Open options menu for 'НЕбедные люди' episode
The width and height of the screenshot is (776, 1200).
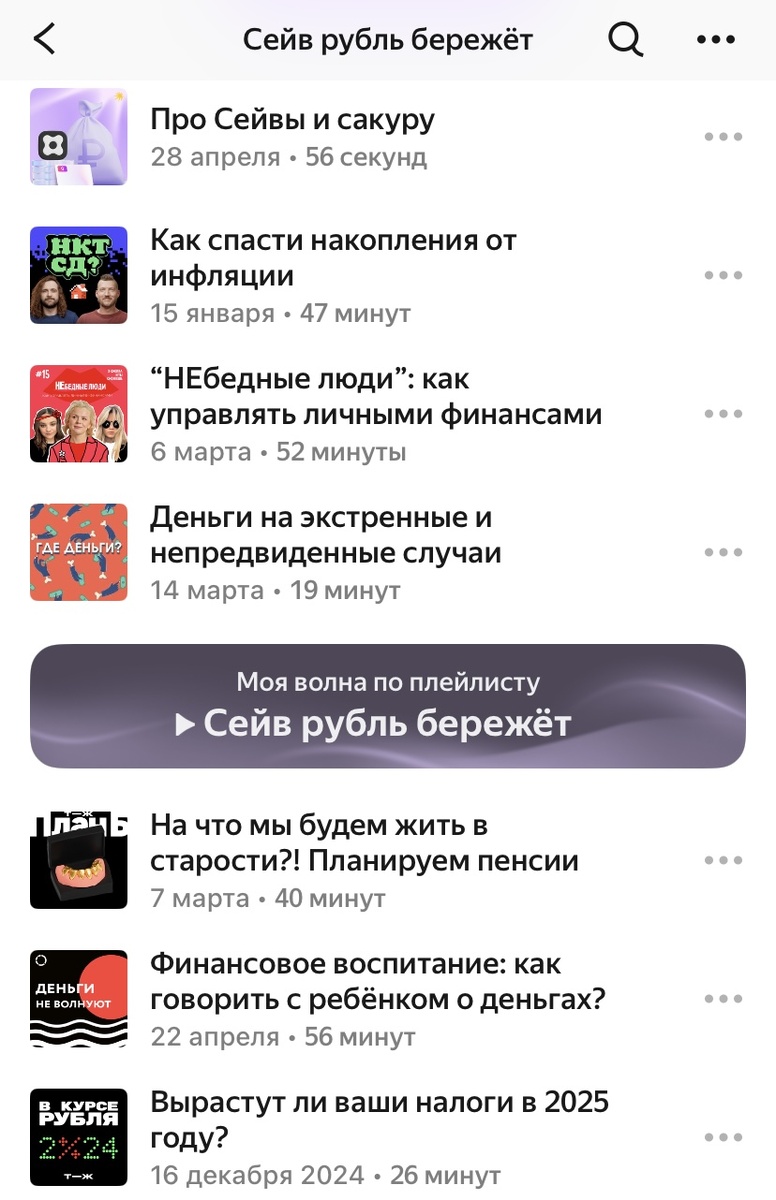722,412
